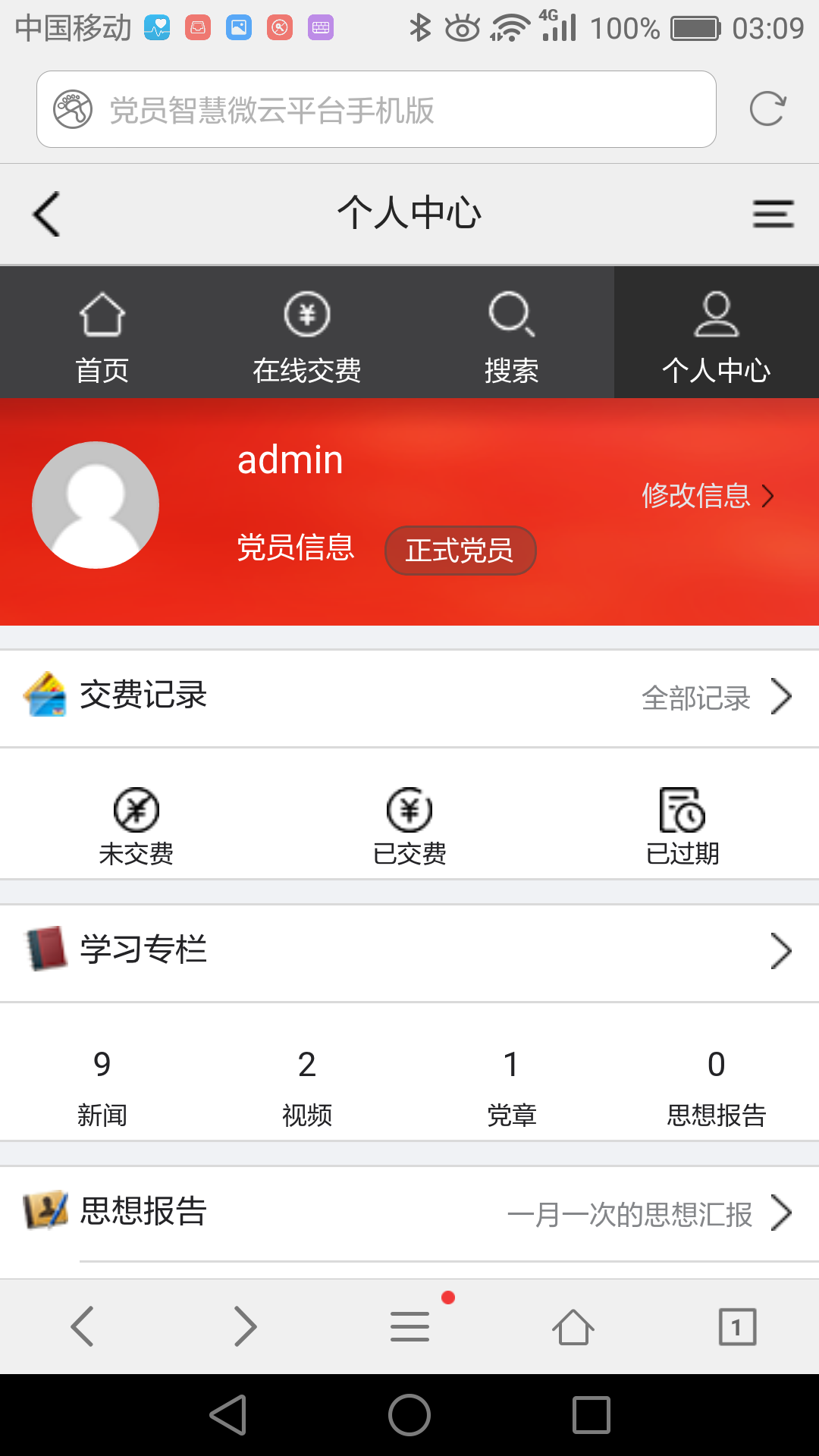The image size is (819, 1456).
Task: Show 未交费 unpaid records
Action: coord(136,827)
